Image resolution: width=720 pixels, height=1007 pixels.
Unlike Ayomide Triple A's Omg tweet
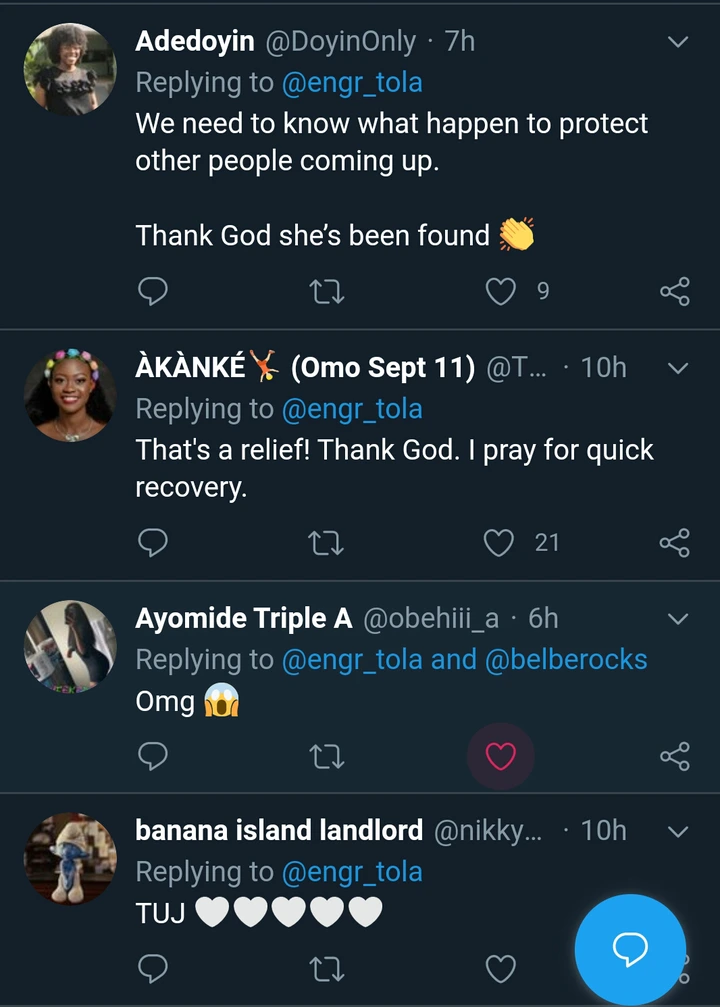[500, 756]
